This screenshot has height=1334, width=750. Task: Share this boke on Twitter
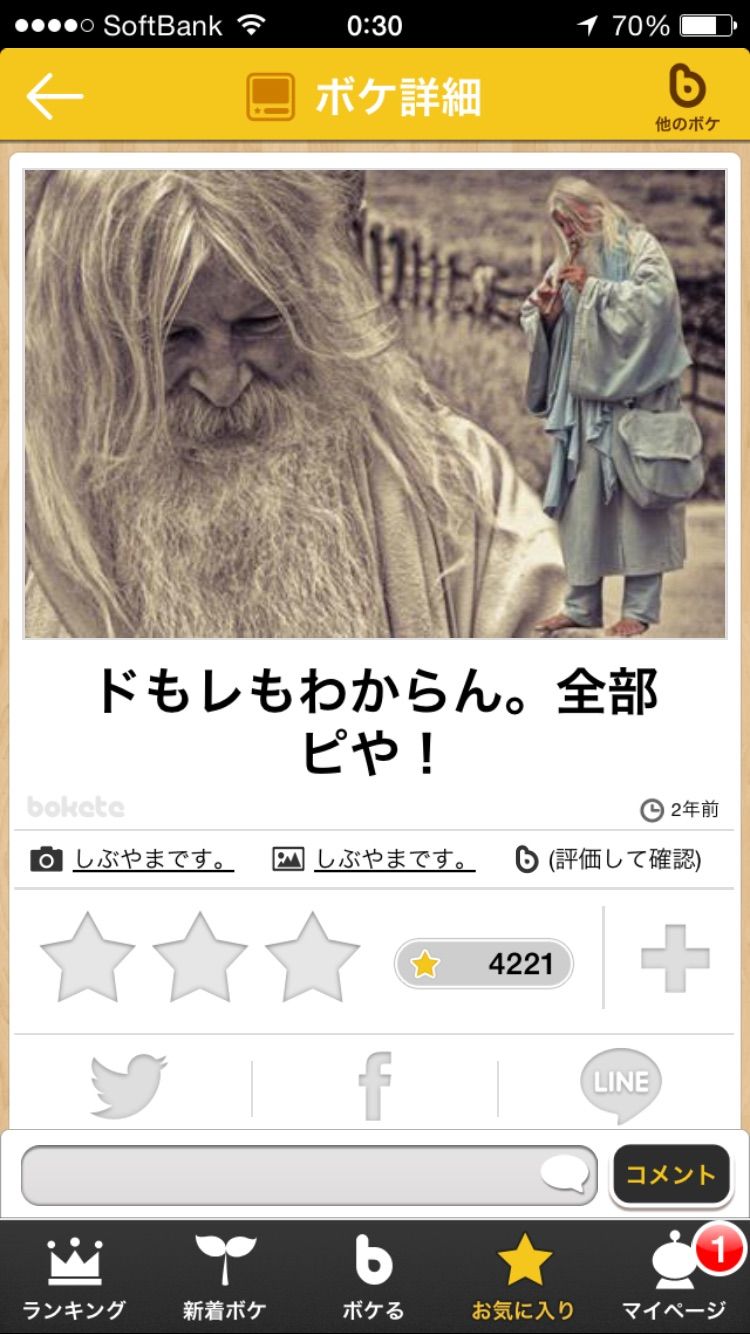129,1085
